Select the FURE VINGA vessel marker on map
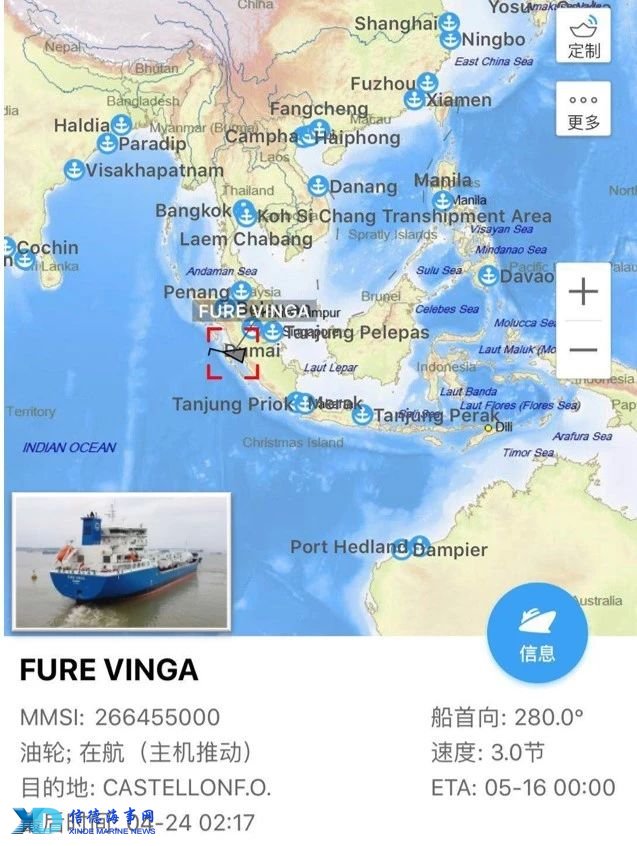637x846 pixels. pyautogui.click(x=234, y=352)
